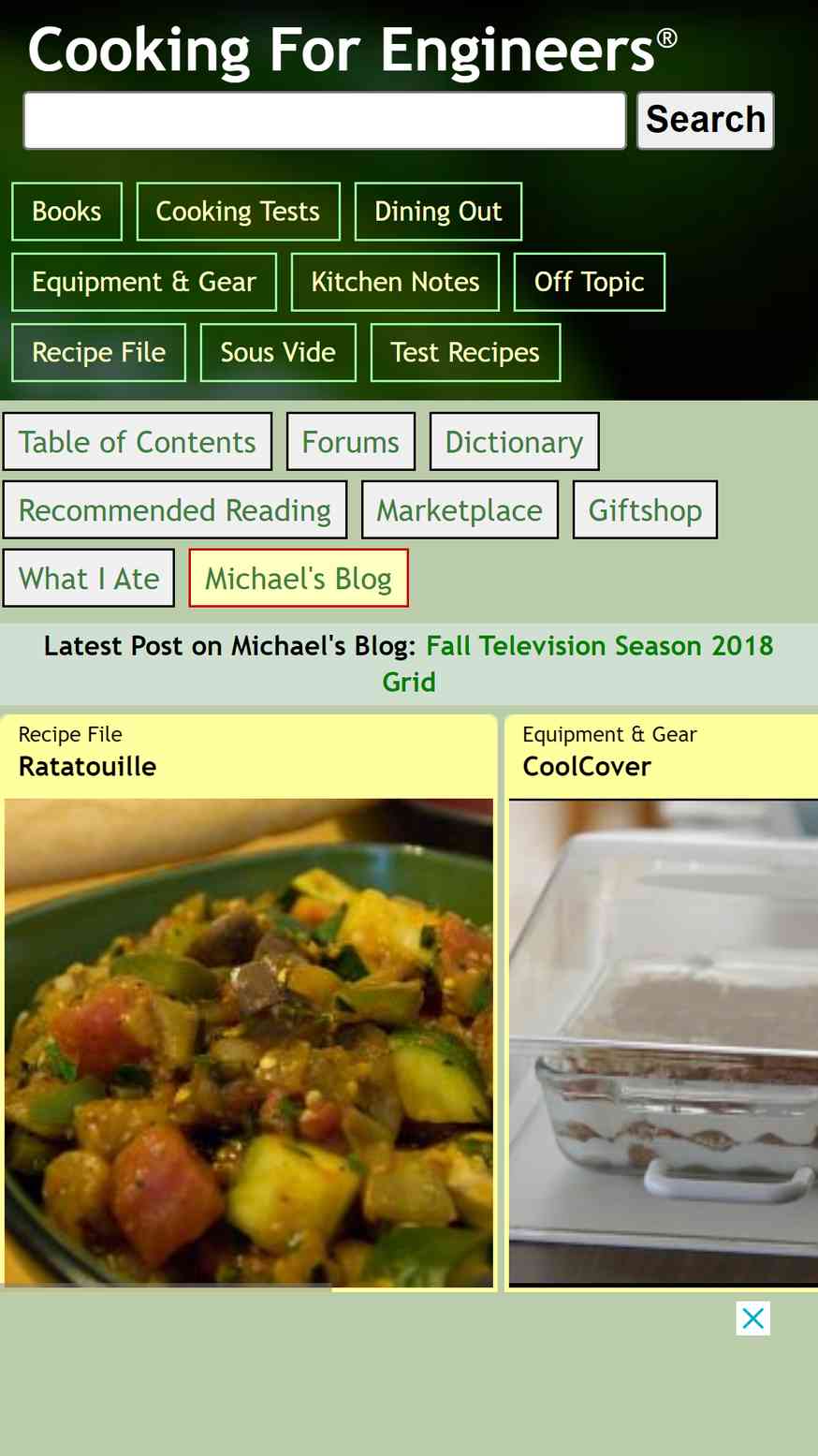The image size is (818, 1456).
Task: Open the Recipe File category button
Action: click(x=99, y=352)
